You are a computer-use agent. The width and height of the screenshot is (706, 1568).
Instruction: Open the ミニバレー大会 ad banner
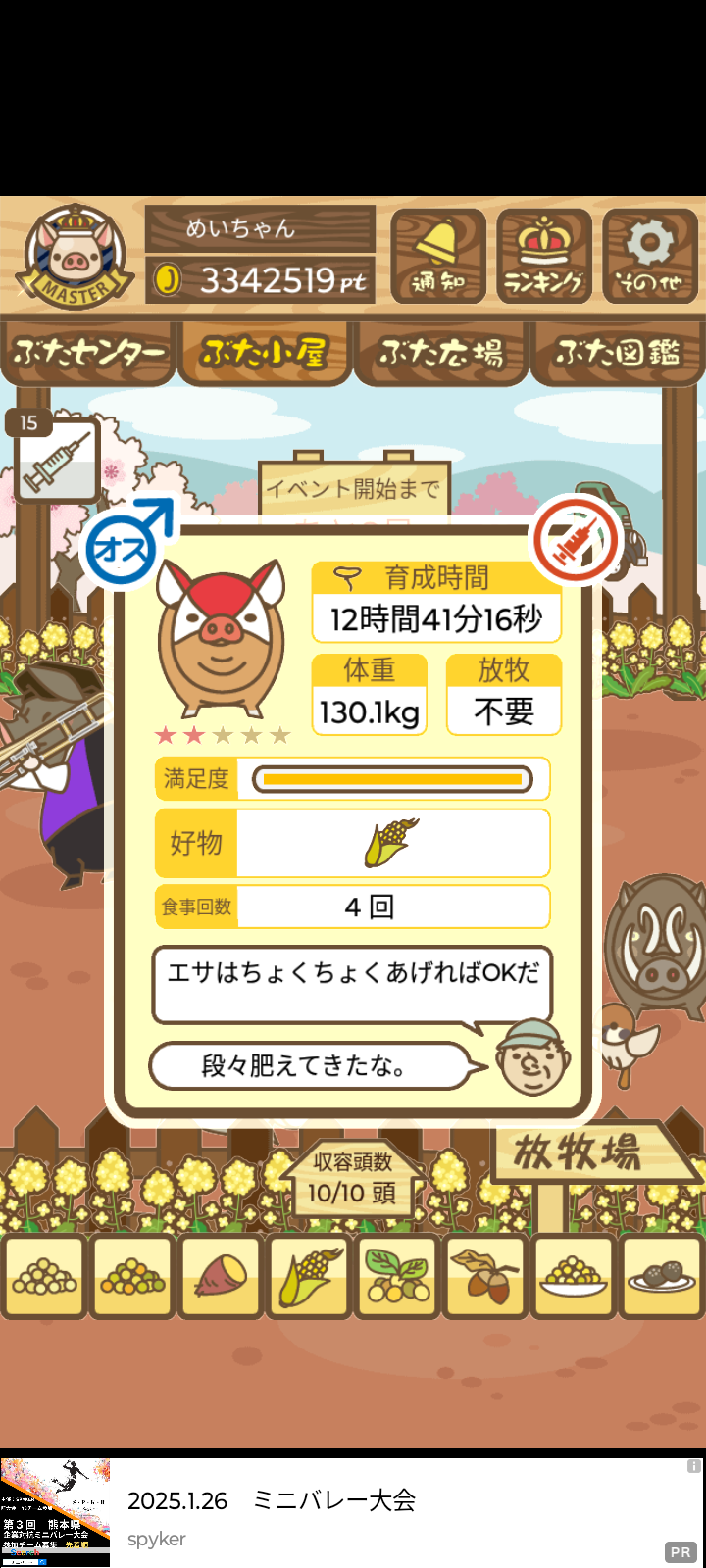353,1512
